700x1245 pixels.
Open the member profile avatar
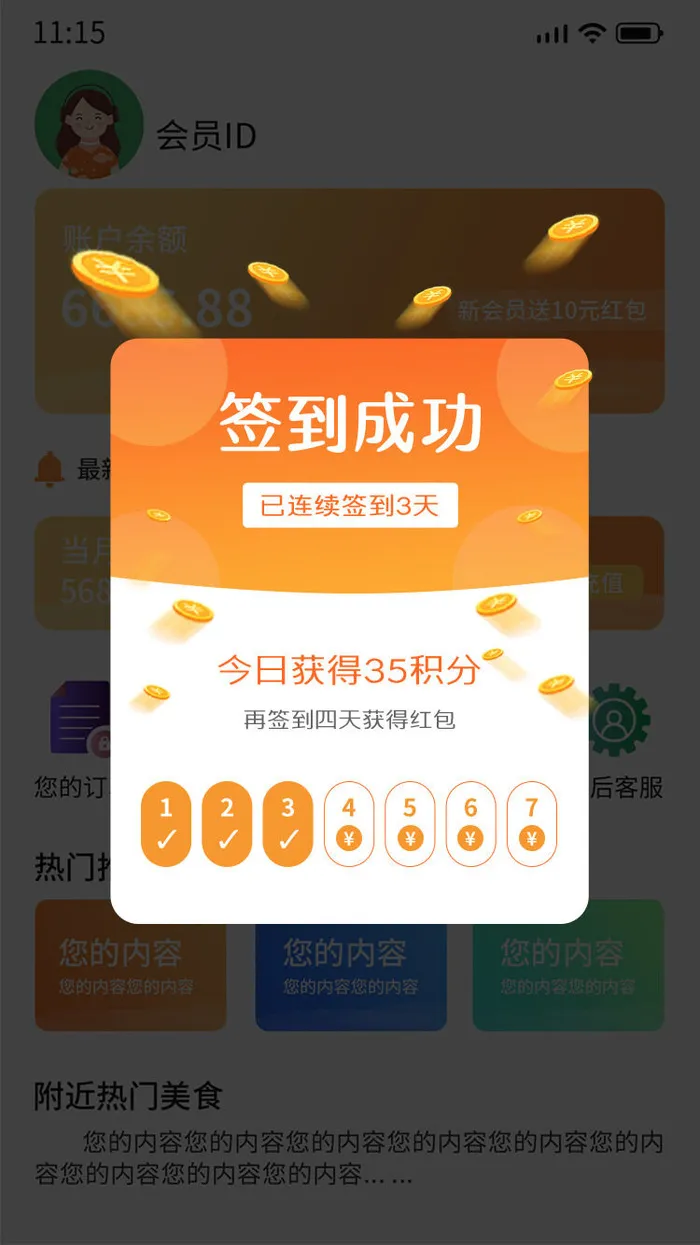[x=89, y=124]
